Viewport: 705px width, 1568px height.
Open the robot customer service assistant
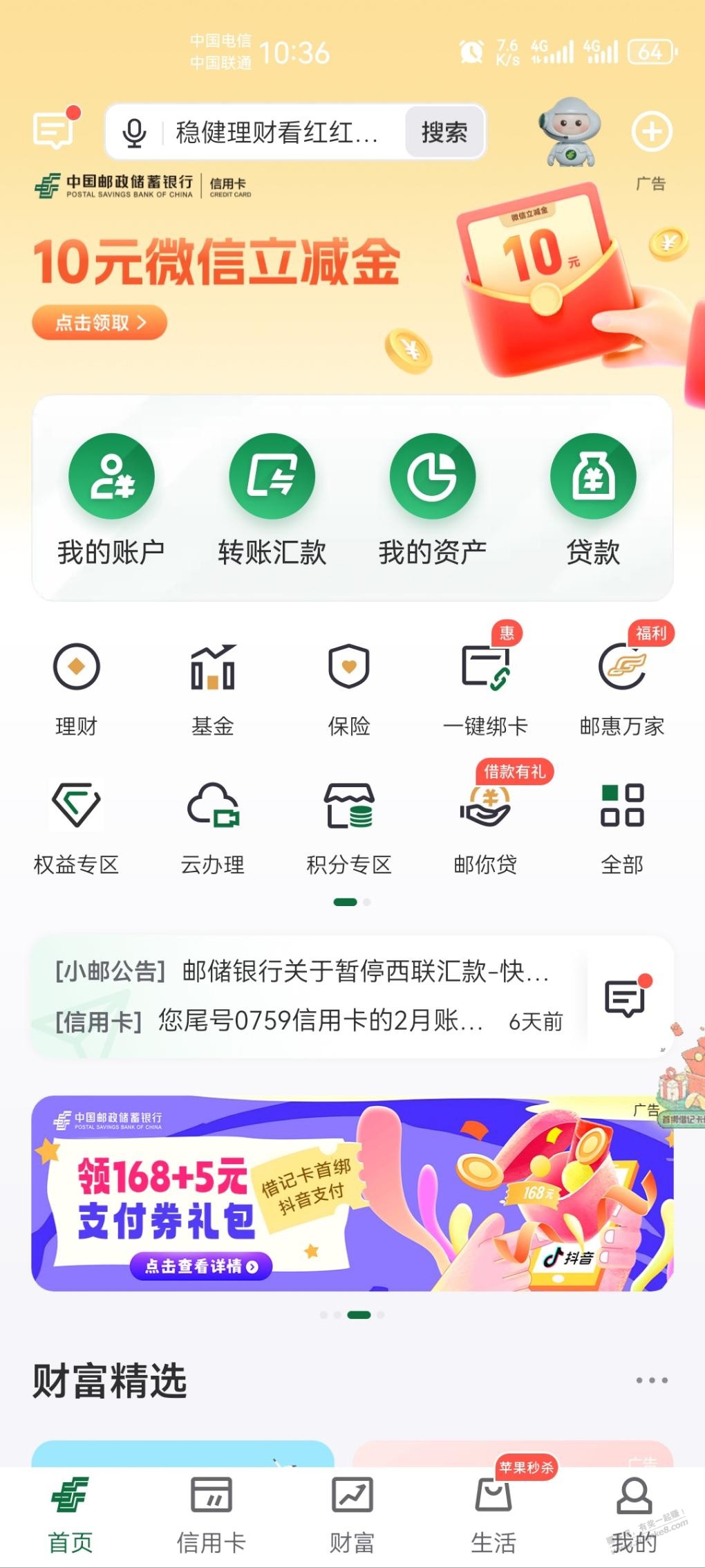pos(570,132)
